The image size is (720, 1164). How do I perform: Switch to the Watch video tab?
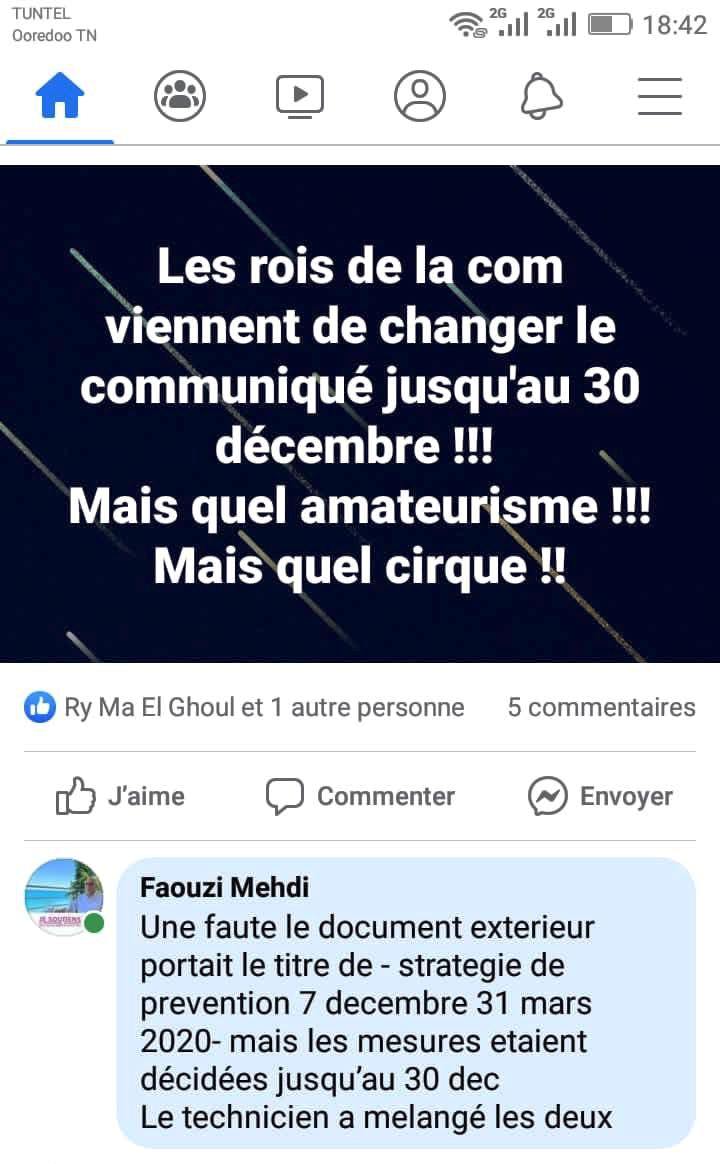[x=300, y=97]
